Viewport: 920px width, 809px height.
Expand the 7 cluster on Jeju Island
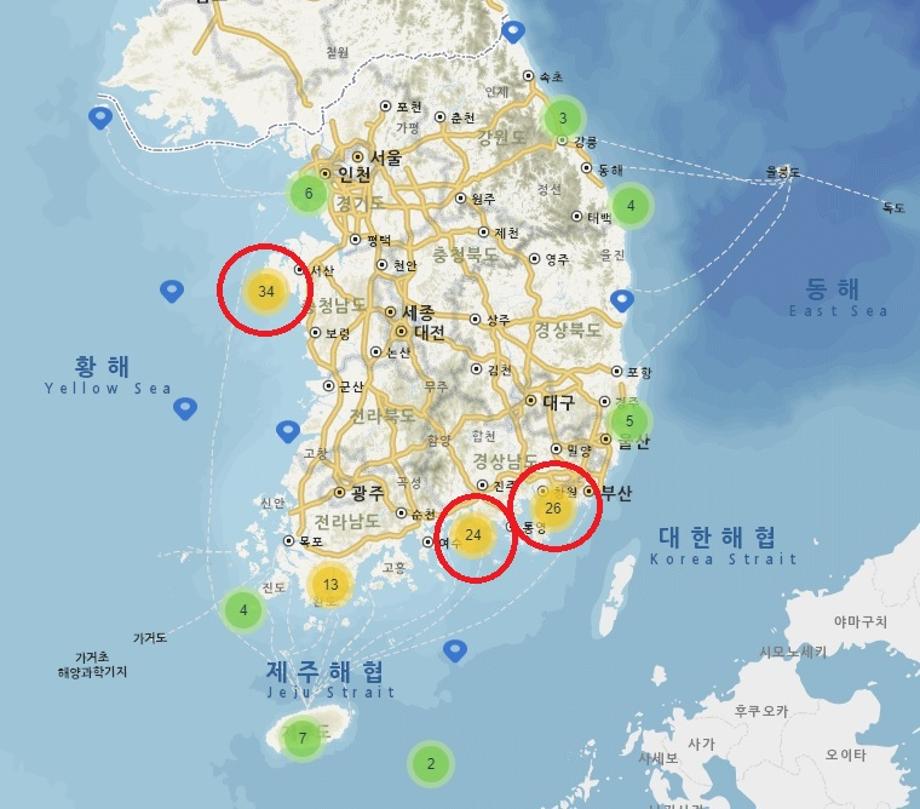pyautogui.click(x=303, y=739)
